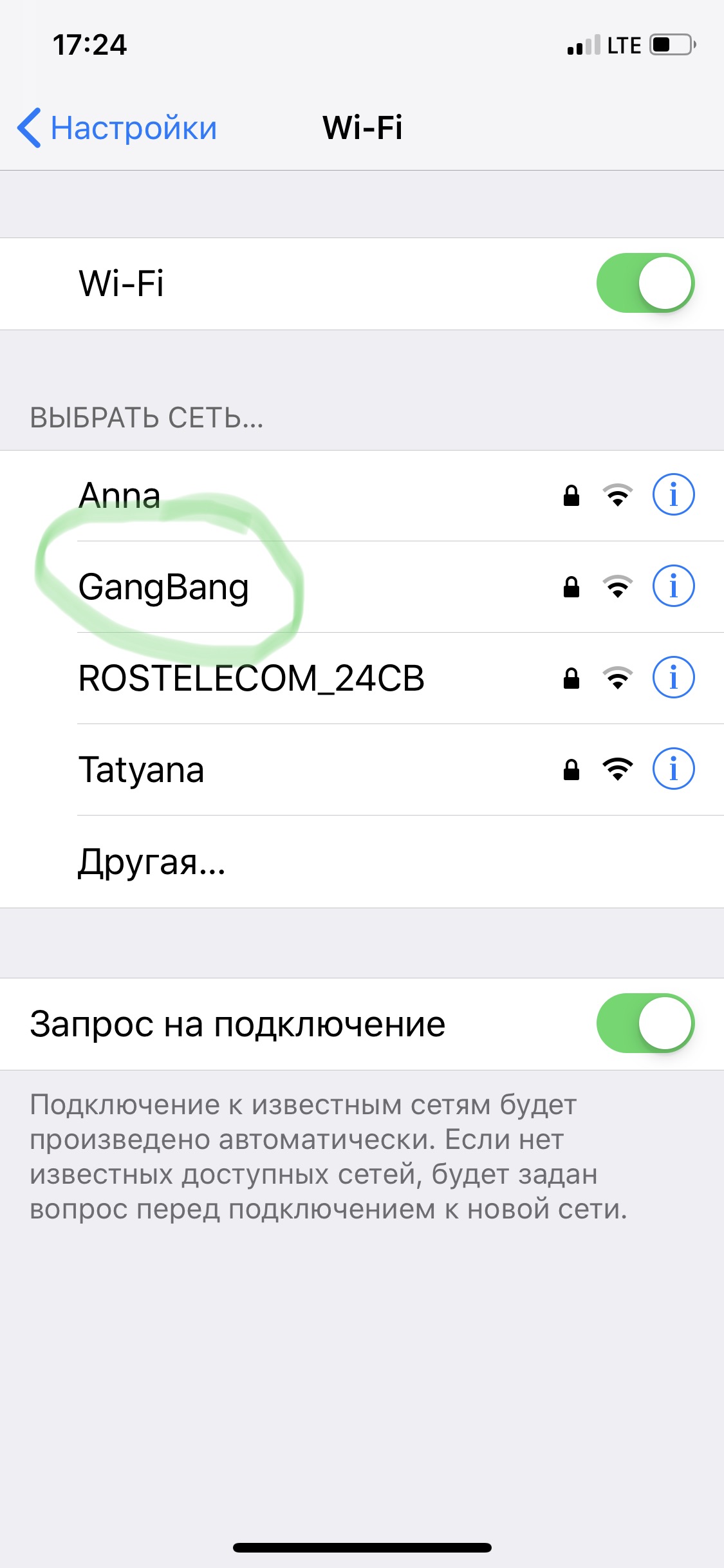Image resolution: width=724 pixels, height=1568 pixels.
Task: Connect to the Tatyana network
Action: 142,770
